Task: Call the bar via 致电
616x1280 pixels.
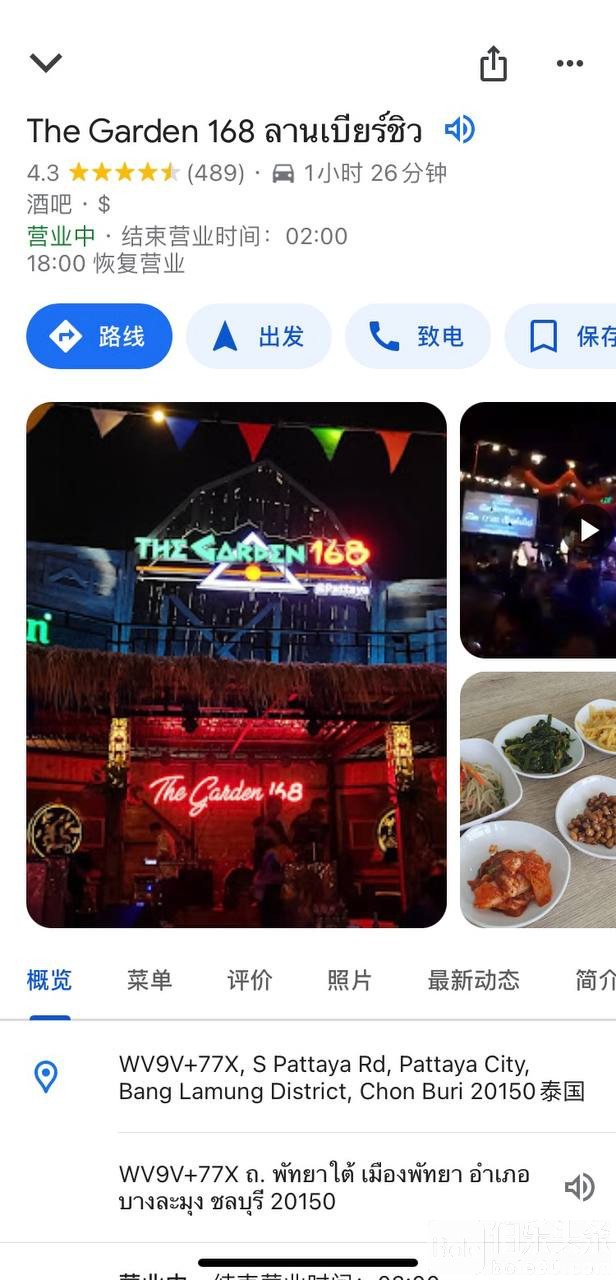Action: point(417,337)
